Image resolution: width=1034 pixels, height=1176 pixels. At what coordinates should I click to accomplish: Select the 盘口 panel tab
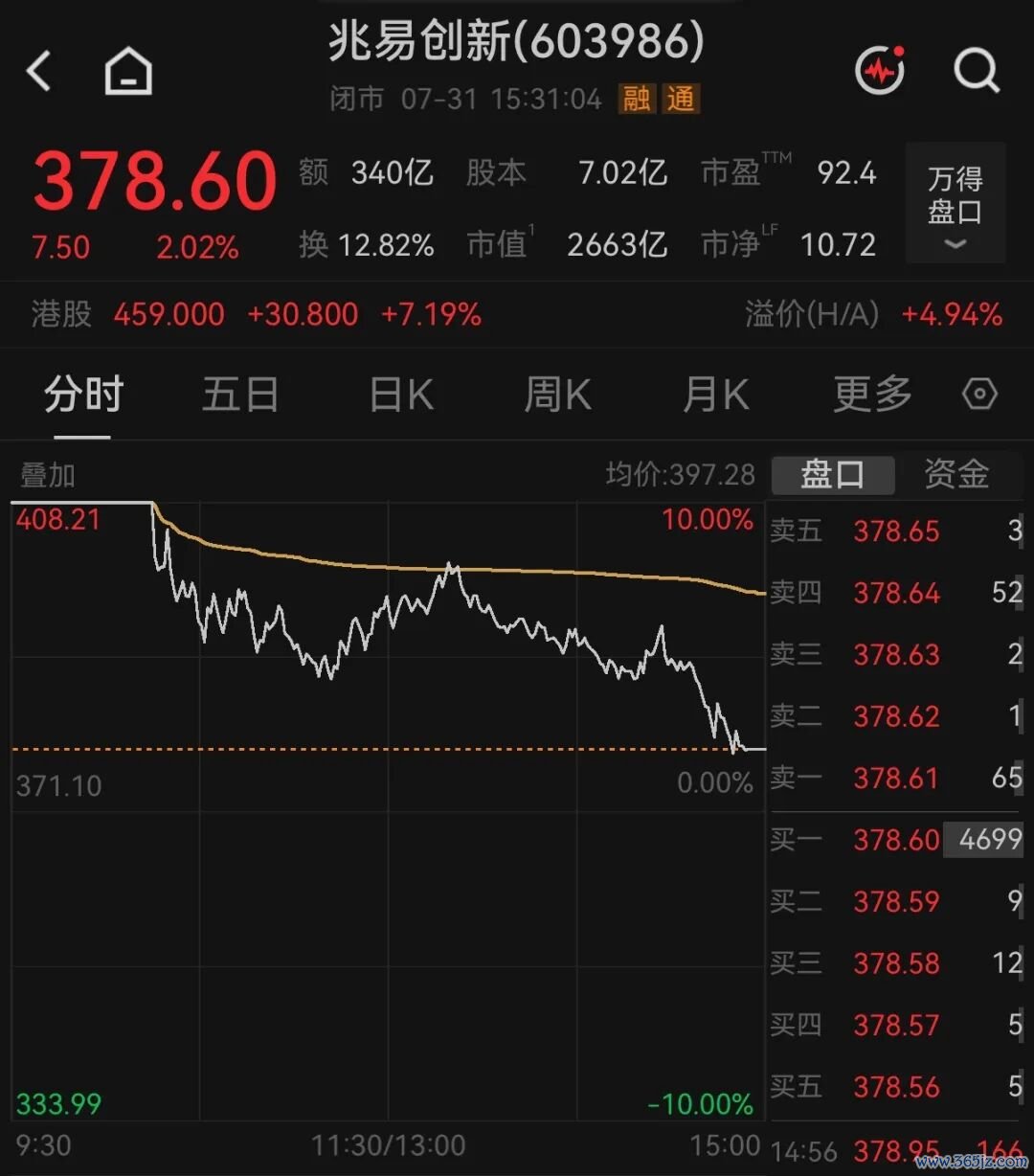click(x=833, y=474)
